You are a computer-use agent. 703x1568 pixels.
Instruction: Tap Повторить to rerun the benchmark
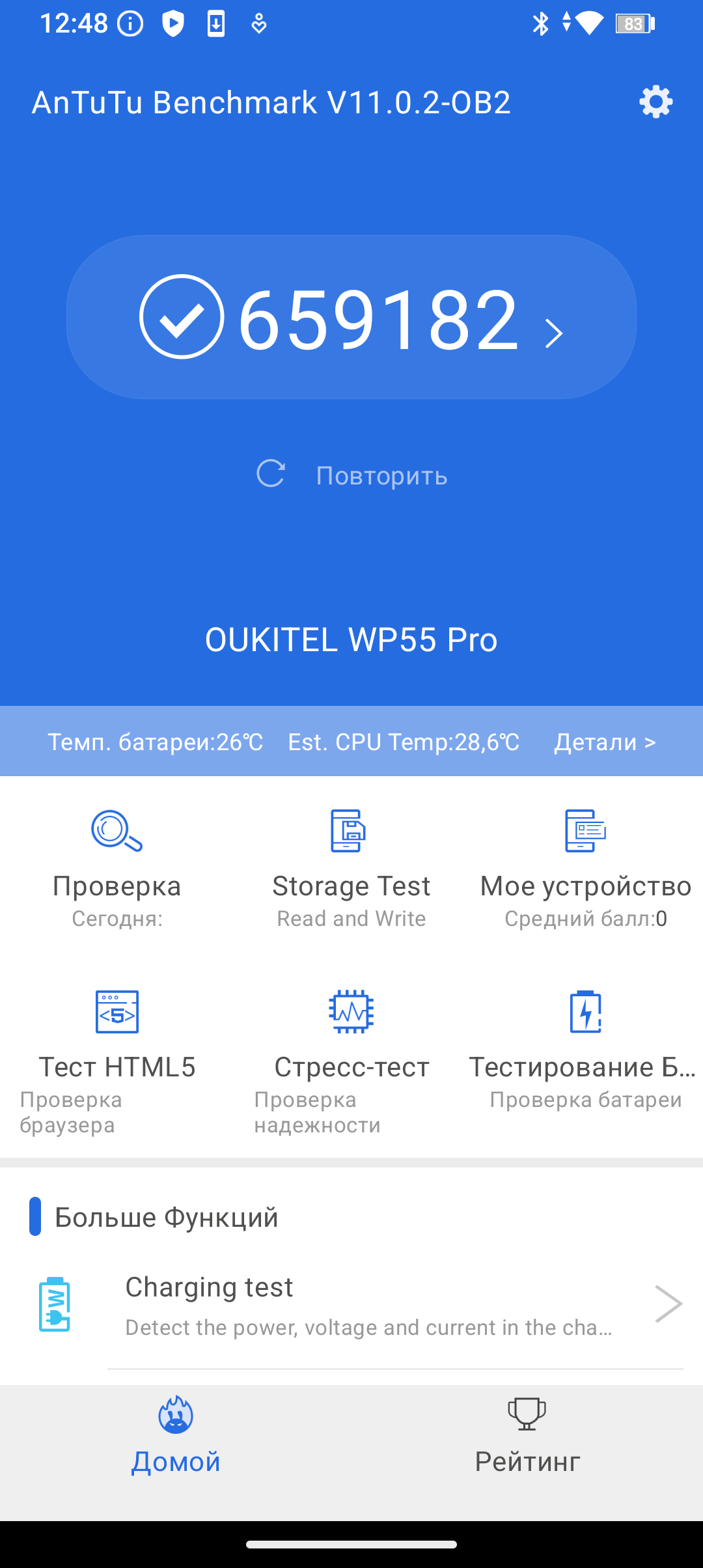352,475
